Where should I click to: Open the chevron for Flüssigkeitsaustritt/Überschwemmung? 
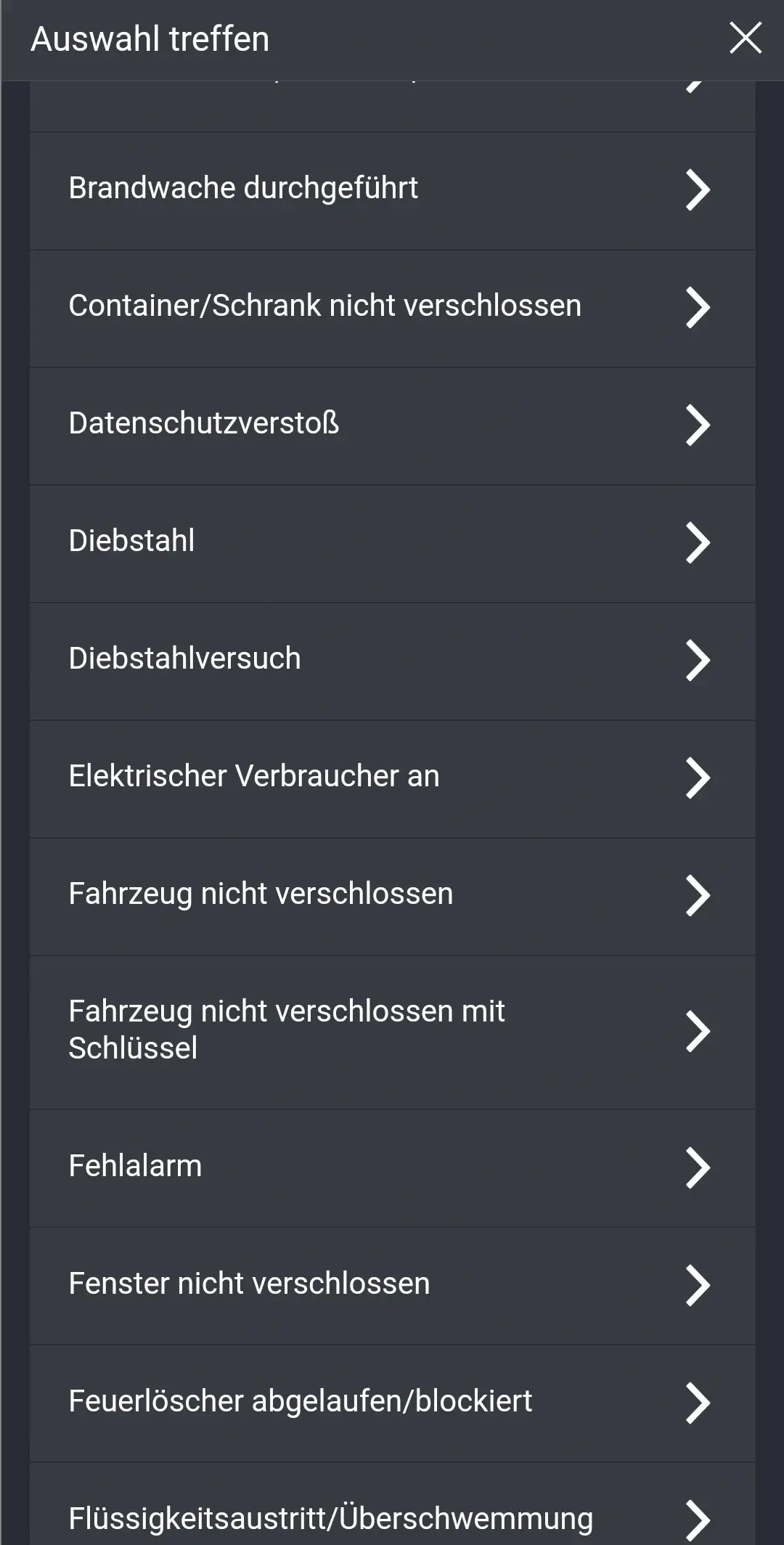[698, 1519]
